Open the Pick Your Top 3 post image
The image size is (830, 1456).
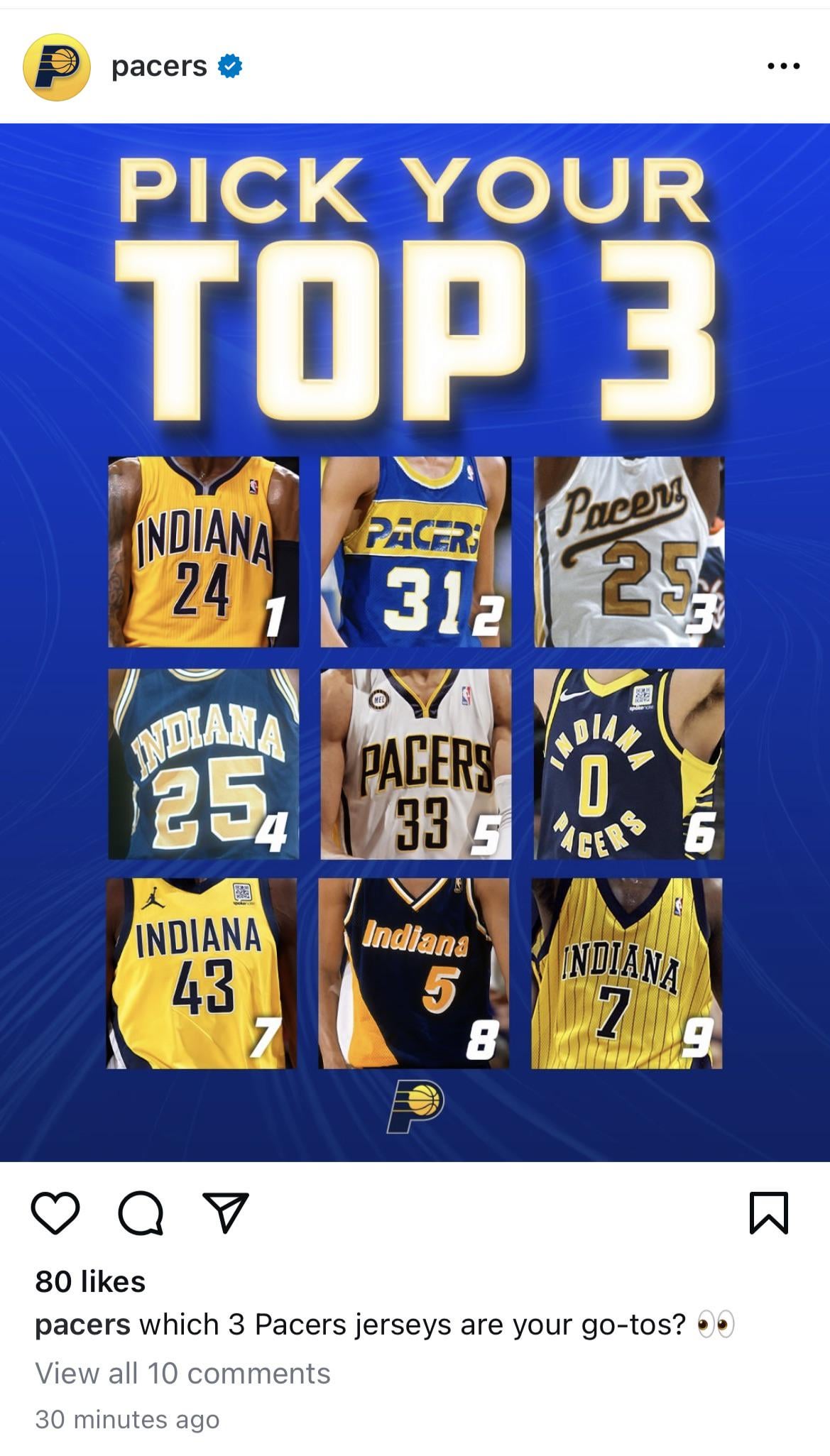pyautogui.click(x=415, y=642)
